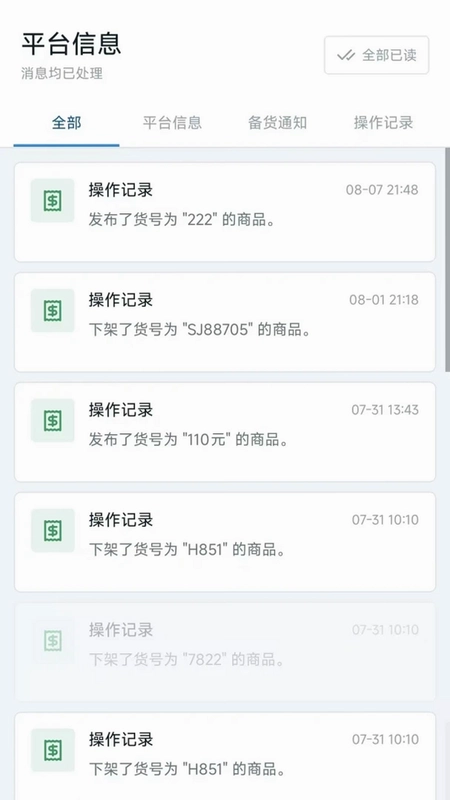Switch to the 平台信息 tab
Viewport: 450px width, 800px height.
172,123
